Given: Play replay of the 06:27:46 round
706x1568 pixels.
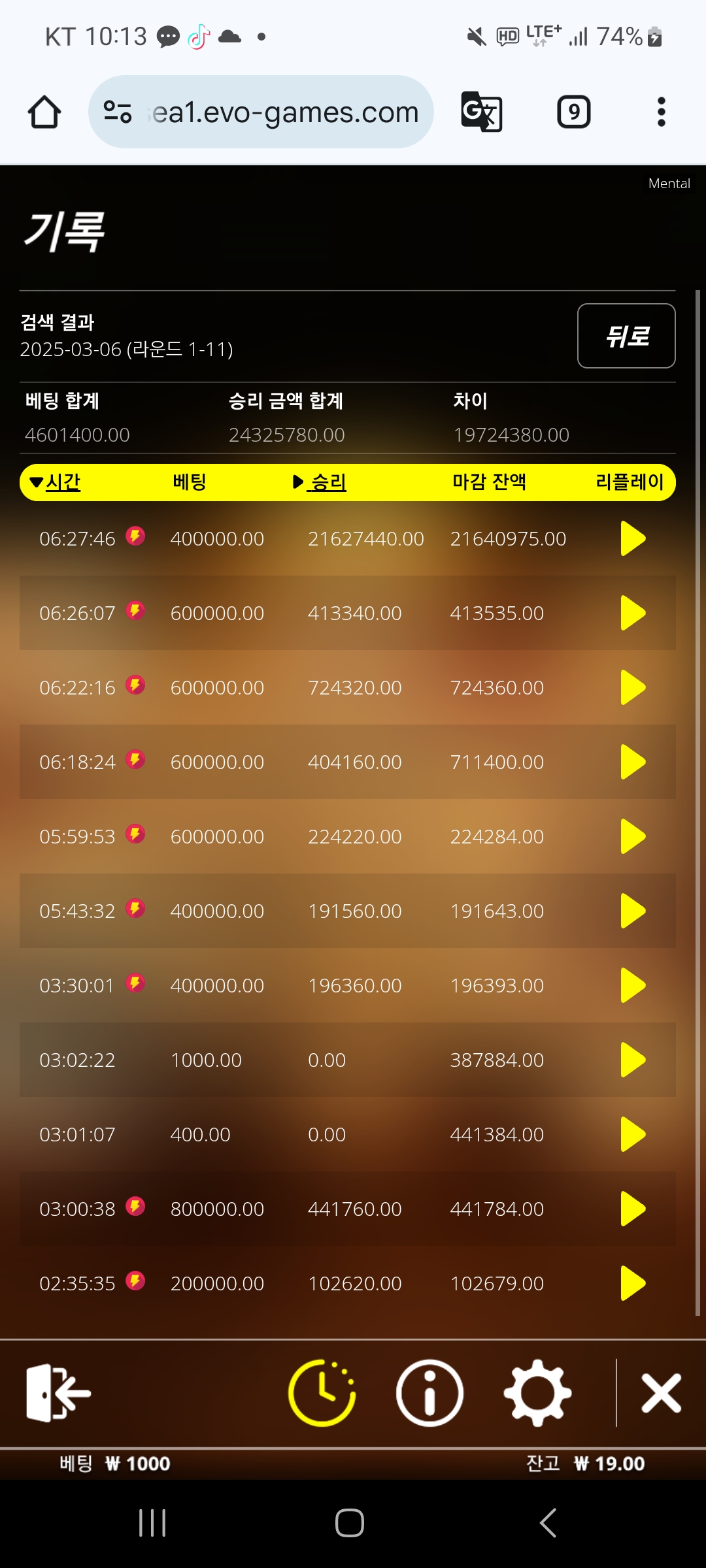Looking at the screenshot, I should pyautogui.click(x=631, y=538).
